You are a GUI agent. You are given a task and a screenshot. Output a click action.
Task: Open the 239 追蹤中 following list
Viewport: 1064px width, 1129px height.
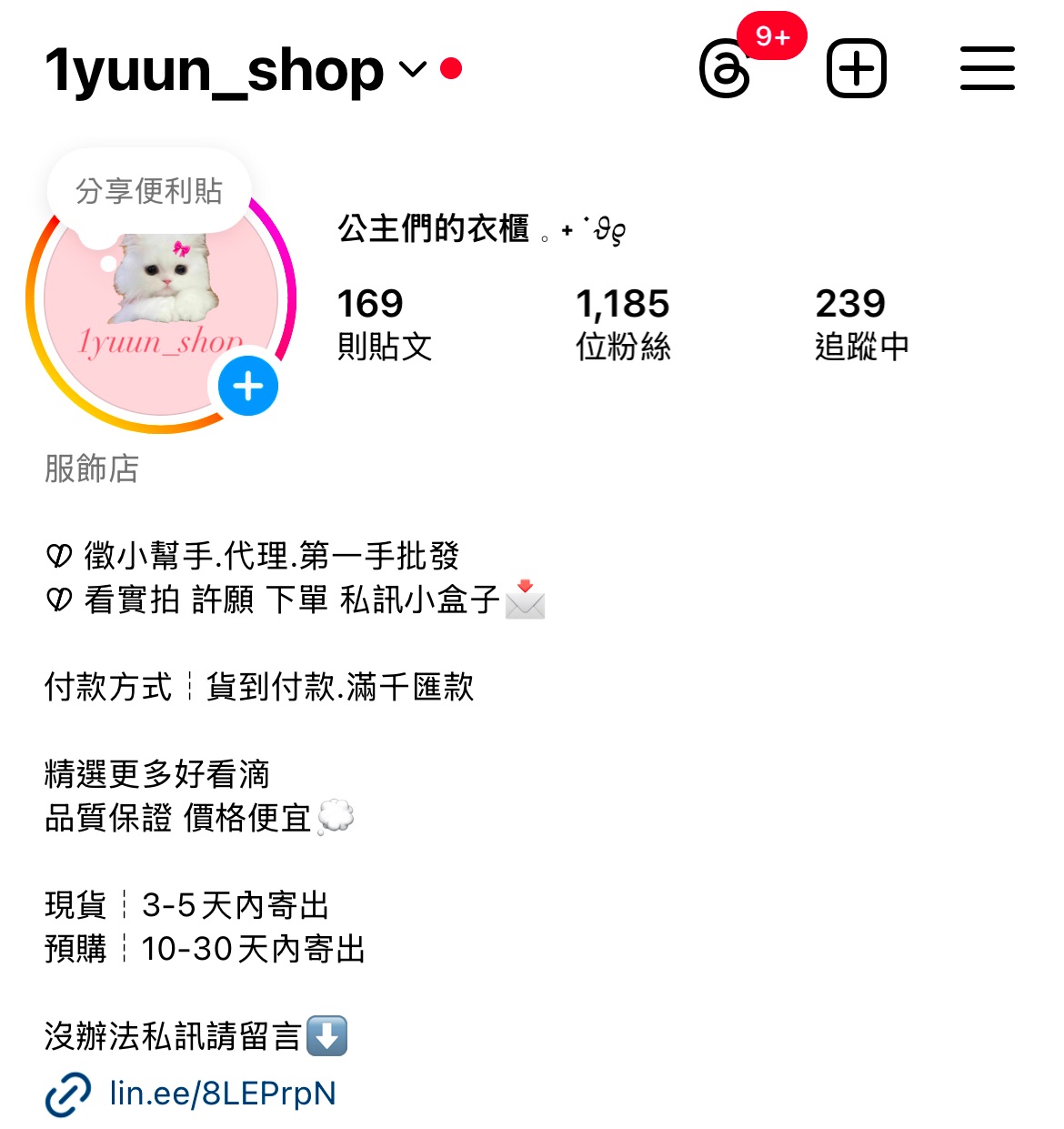[861, 323]
